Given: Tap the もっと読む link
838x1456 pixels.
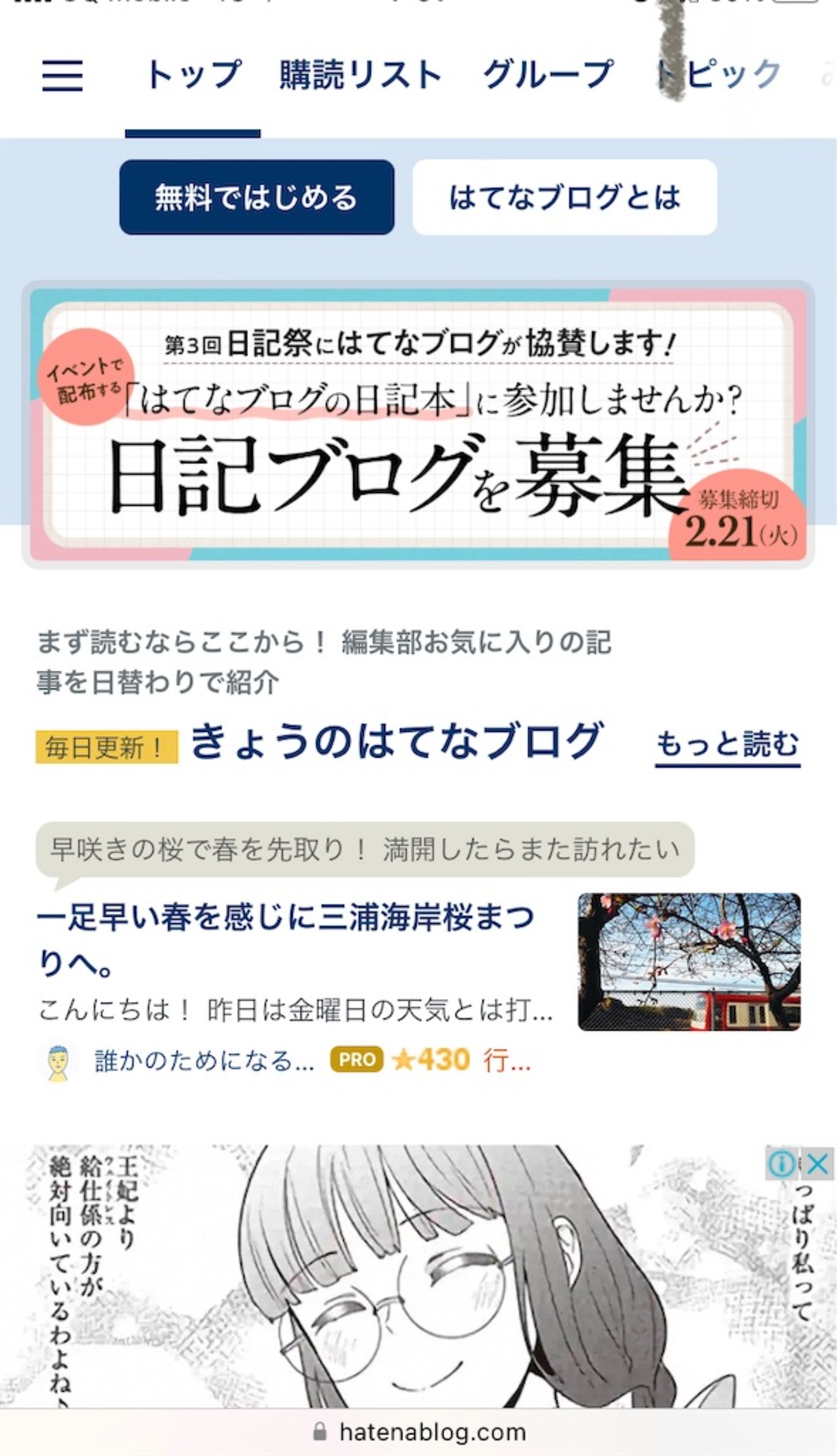Looking at the screenshot, I should coord(727,745).
